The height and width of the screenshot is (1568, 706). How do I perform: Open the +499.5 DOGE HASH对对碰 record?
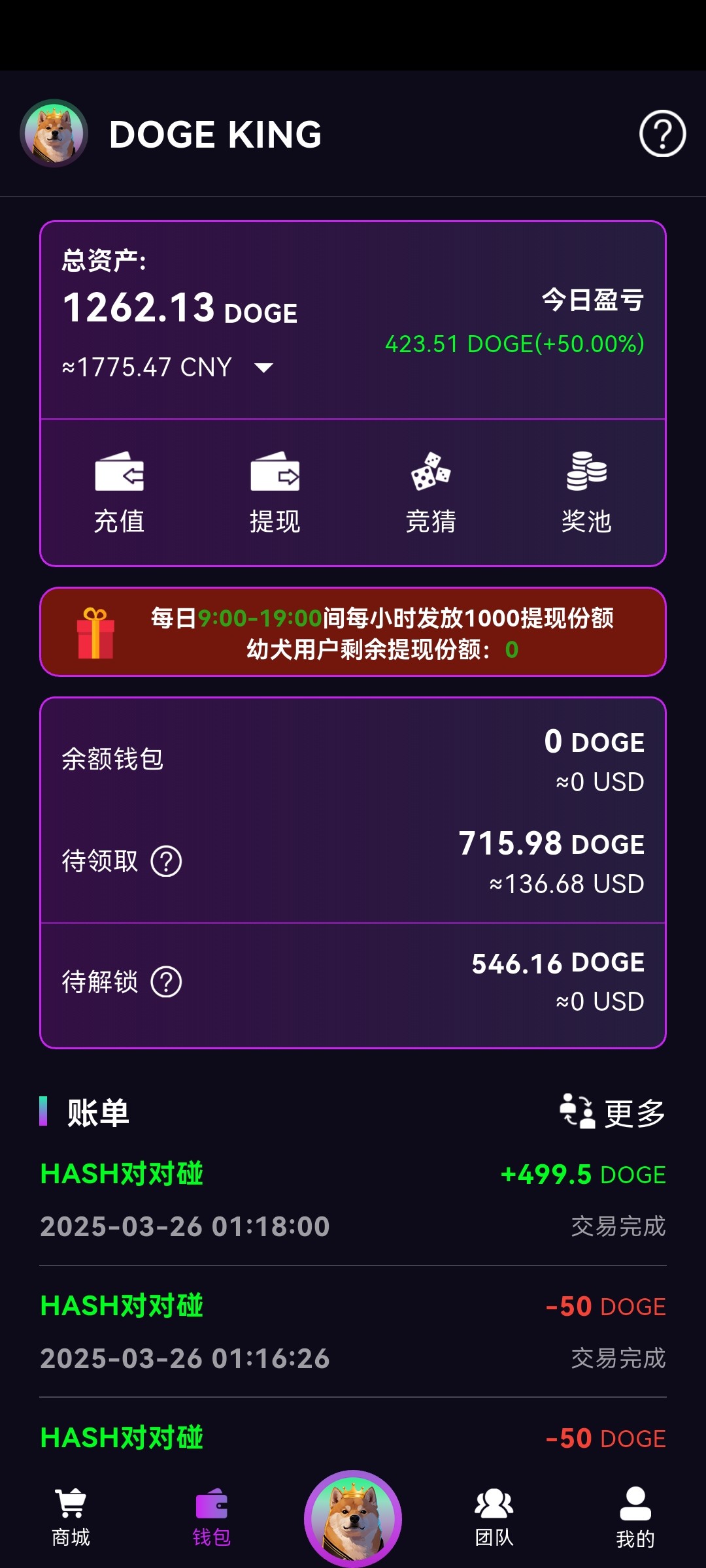click(x=353, y=1200)
